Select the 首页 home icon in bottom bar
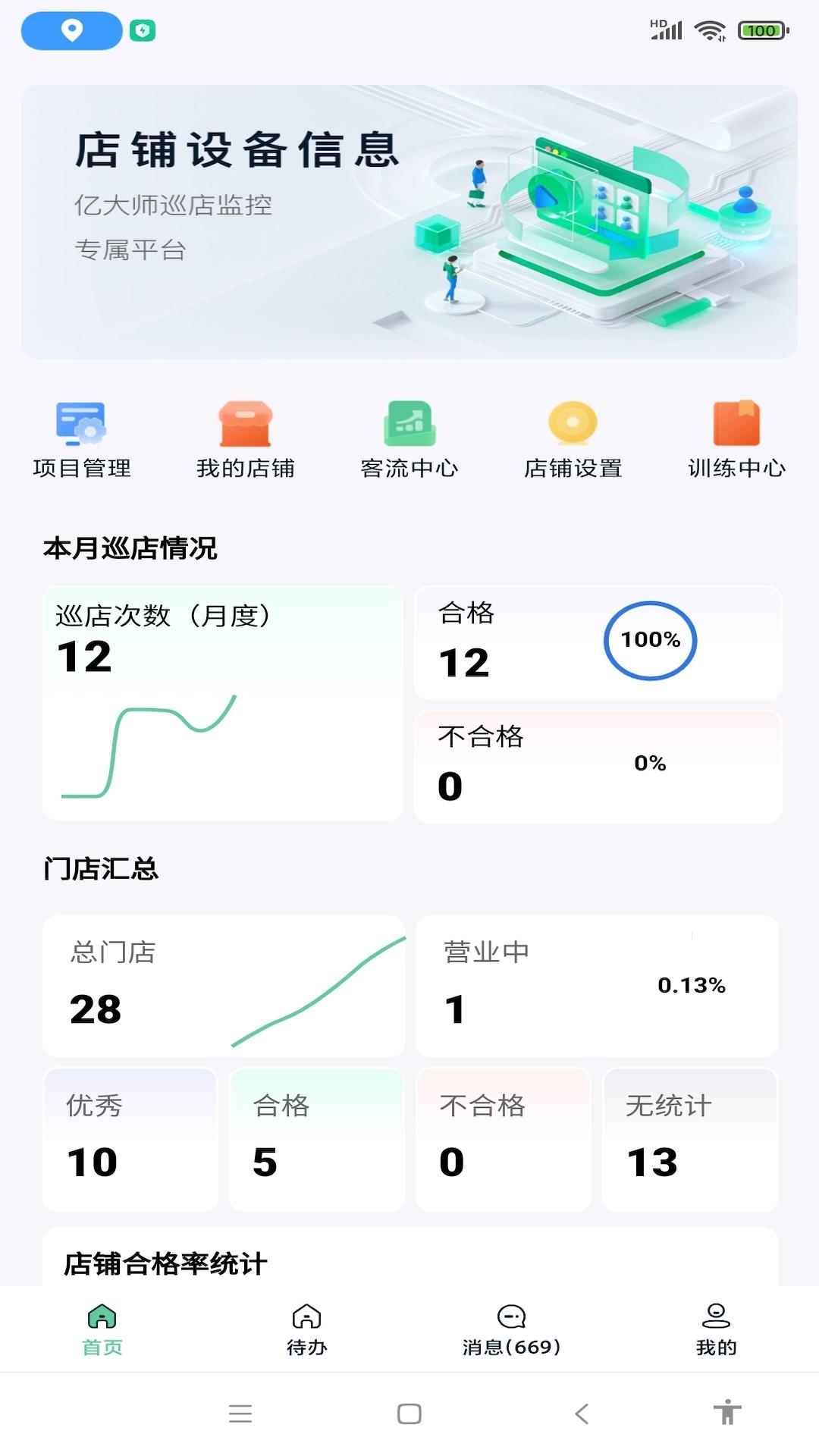 point(102,1319)
